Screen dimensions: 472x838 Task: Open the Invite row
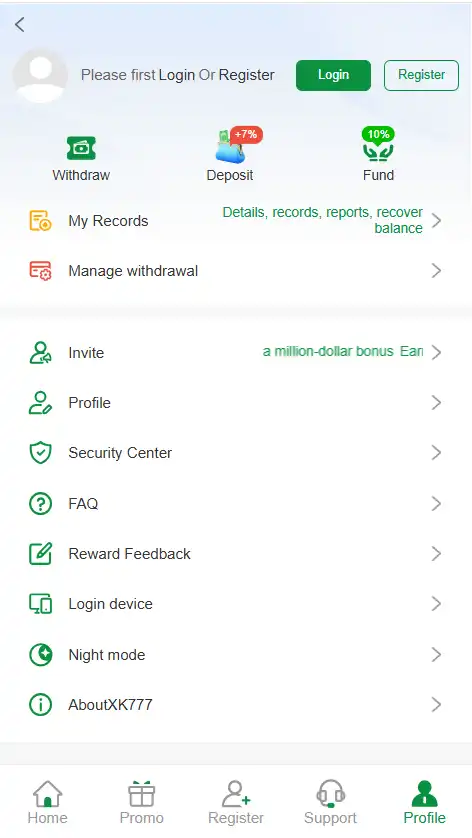click(236, 353)
